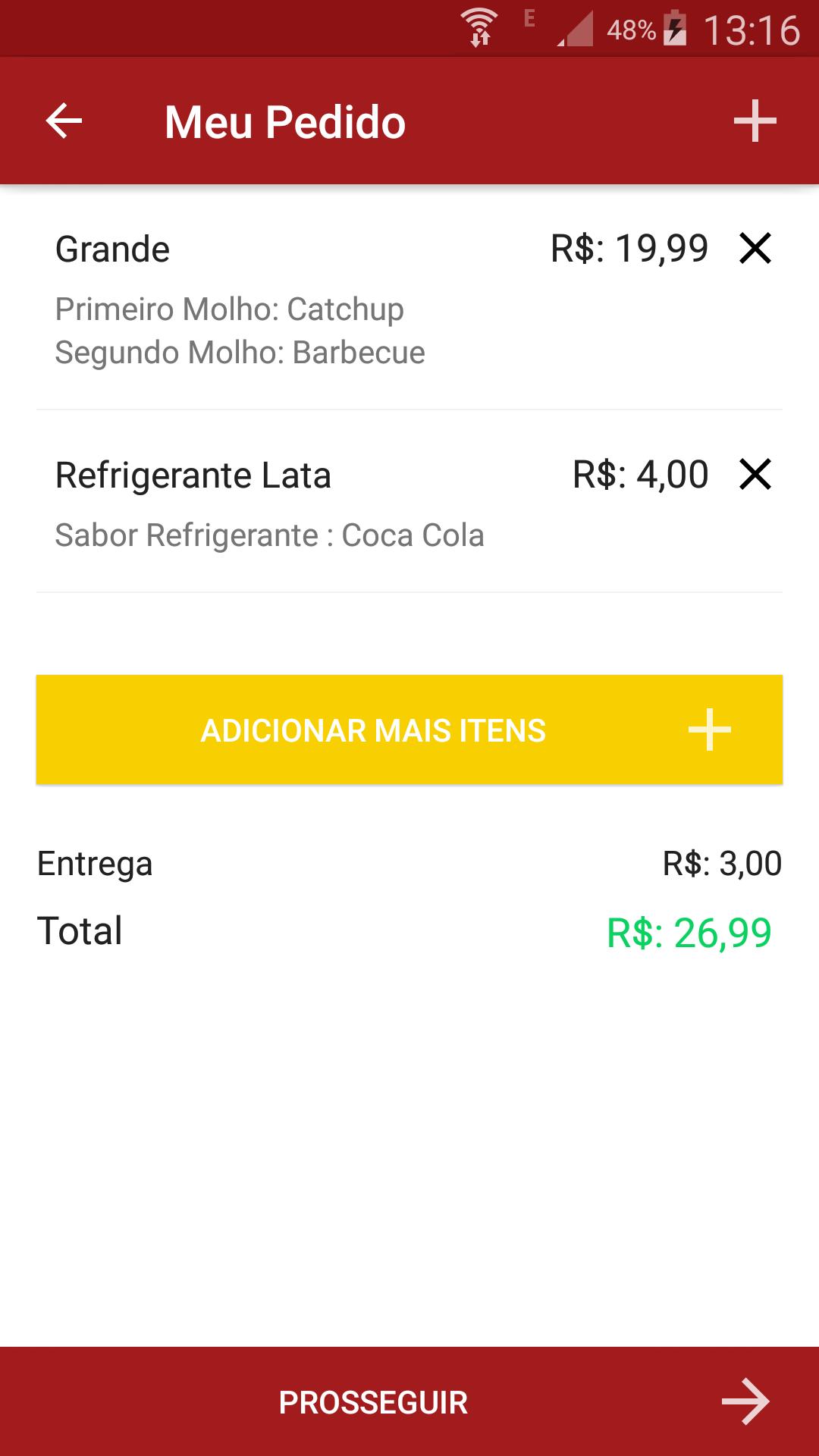Remove the Grande item from the order
The width and height of the screenshot is (819, 1456).
755,248
